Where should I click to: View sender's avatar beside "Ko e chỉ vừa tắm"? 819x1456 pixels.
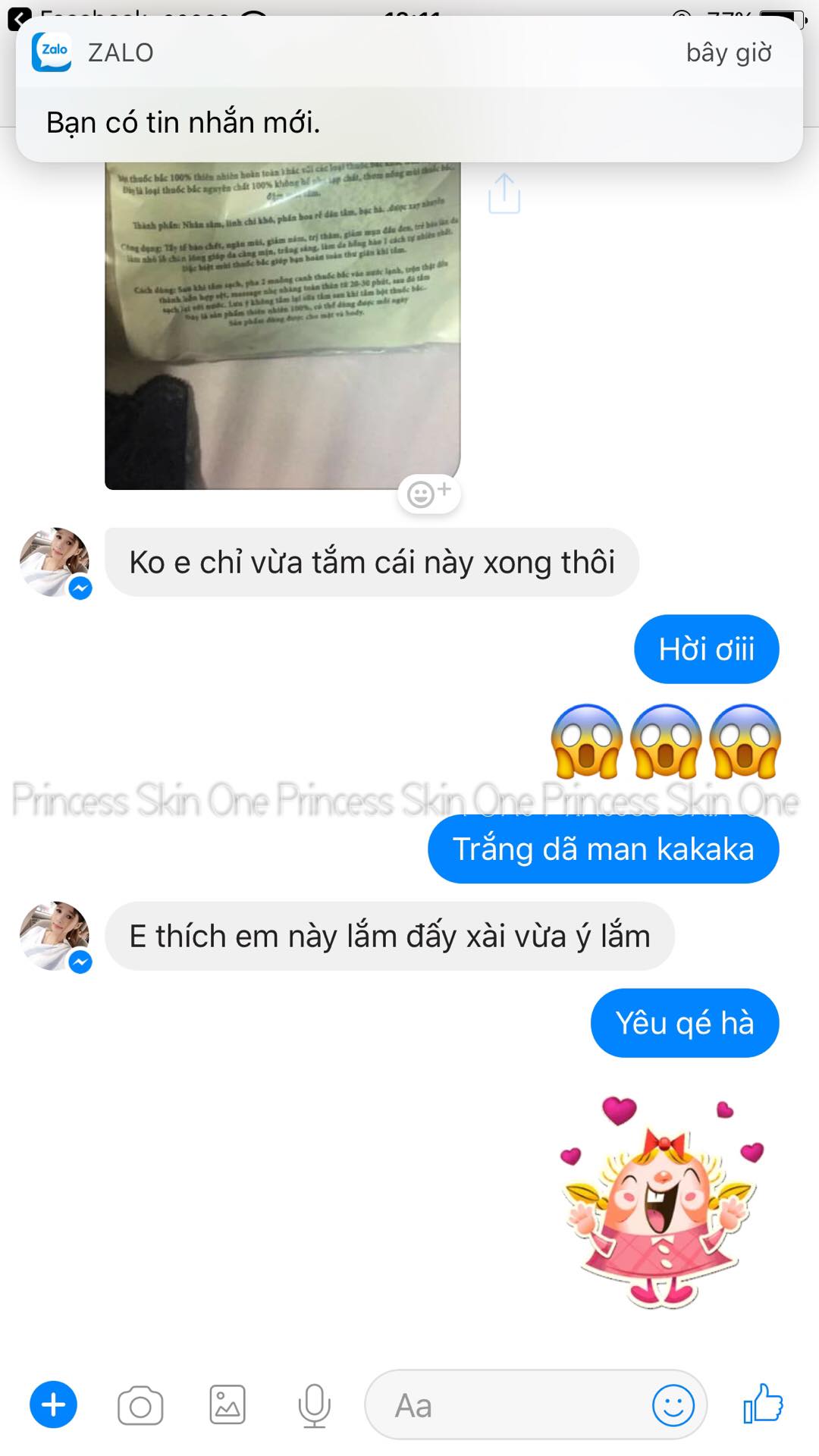click(55, 562)
